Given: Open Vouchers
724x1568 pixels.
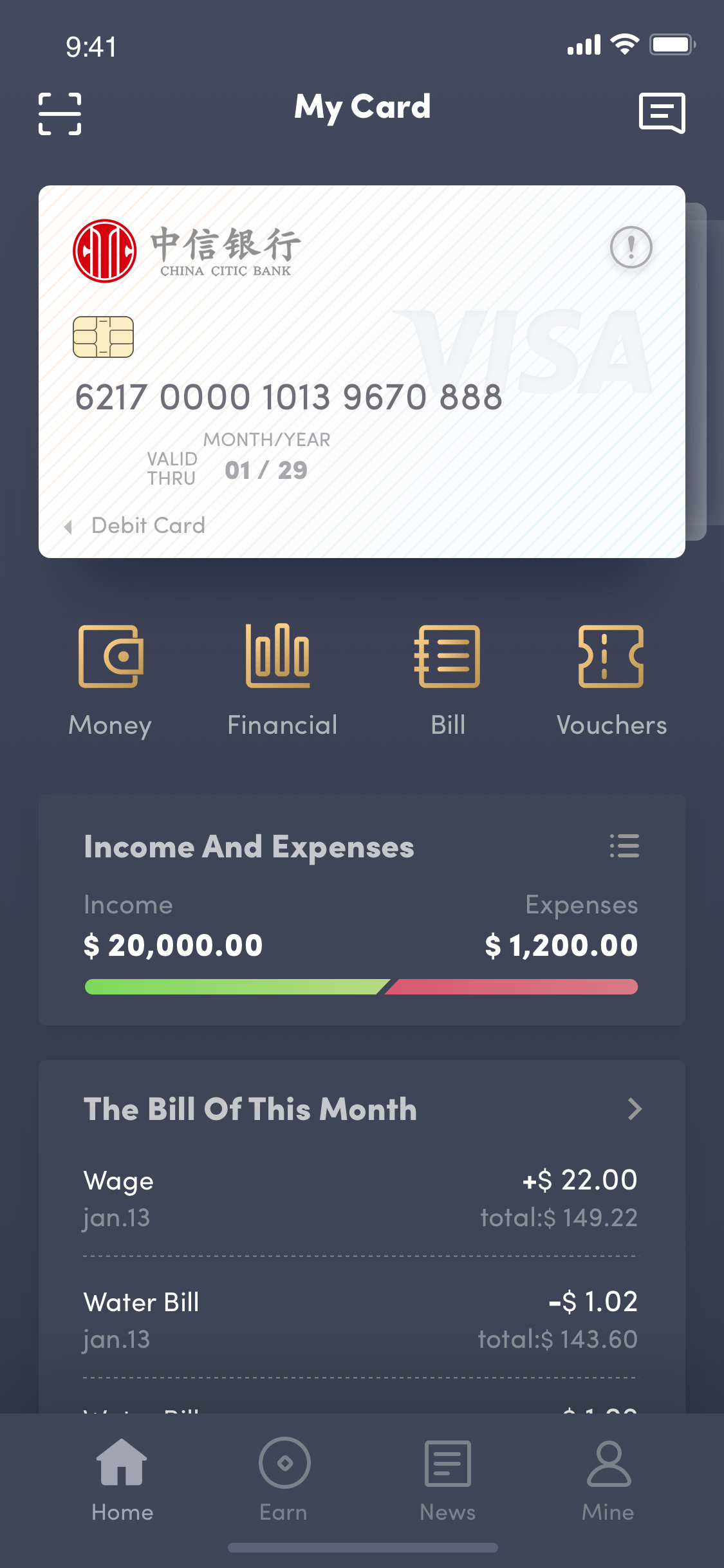Looking at the screenshot, I should [611, 681].
